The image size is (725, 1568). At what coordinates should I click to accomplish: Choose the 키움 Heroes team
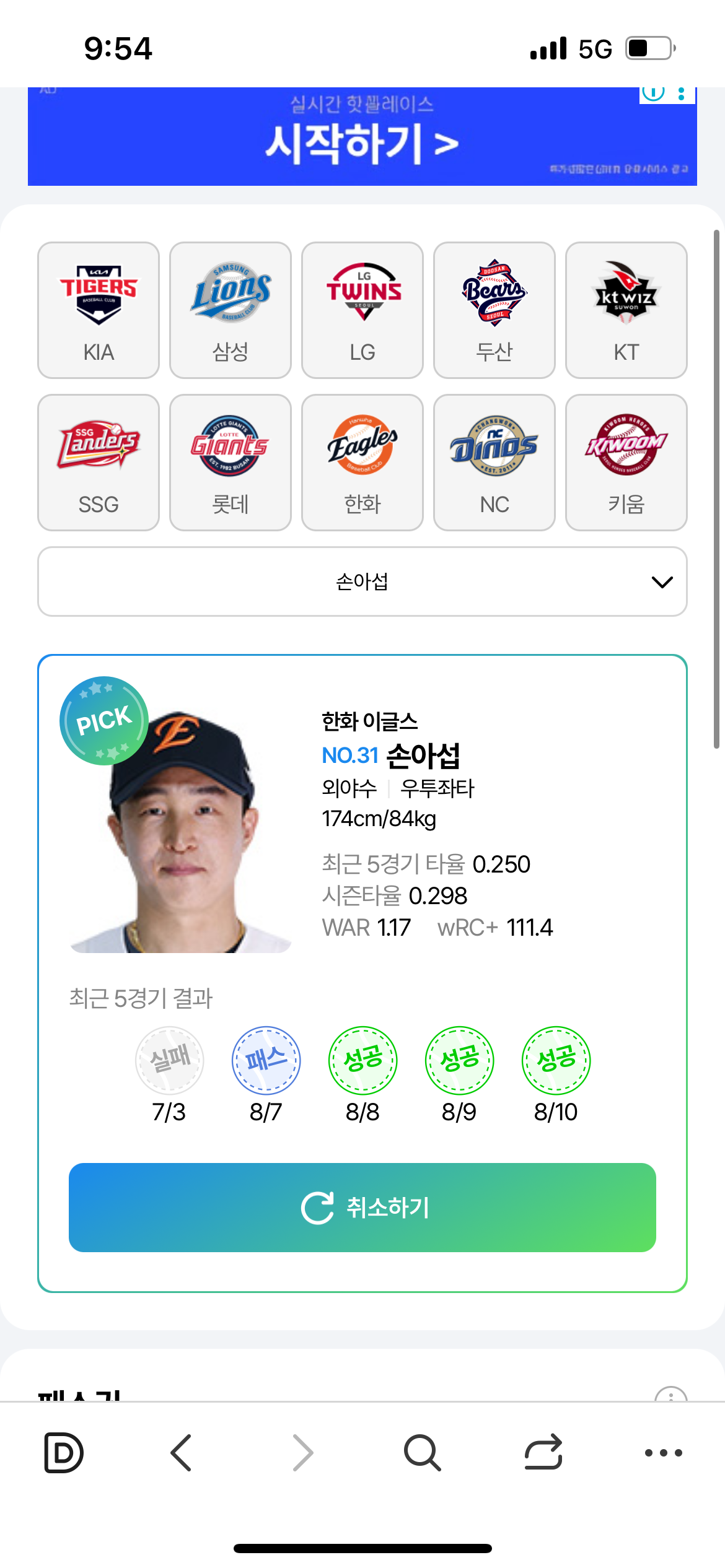626,462
